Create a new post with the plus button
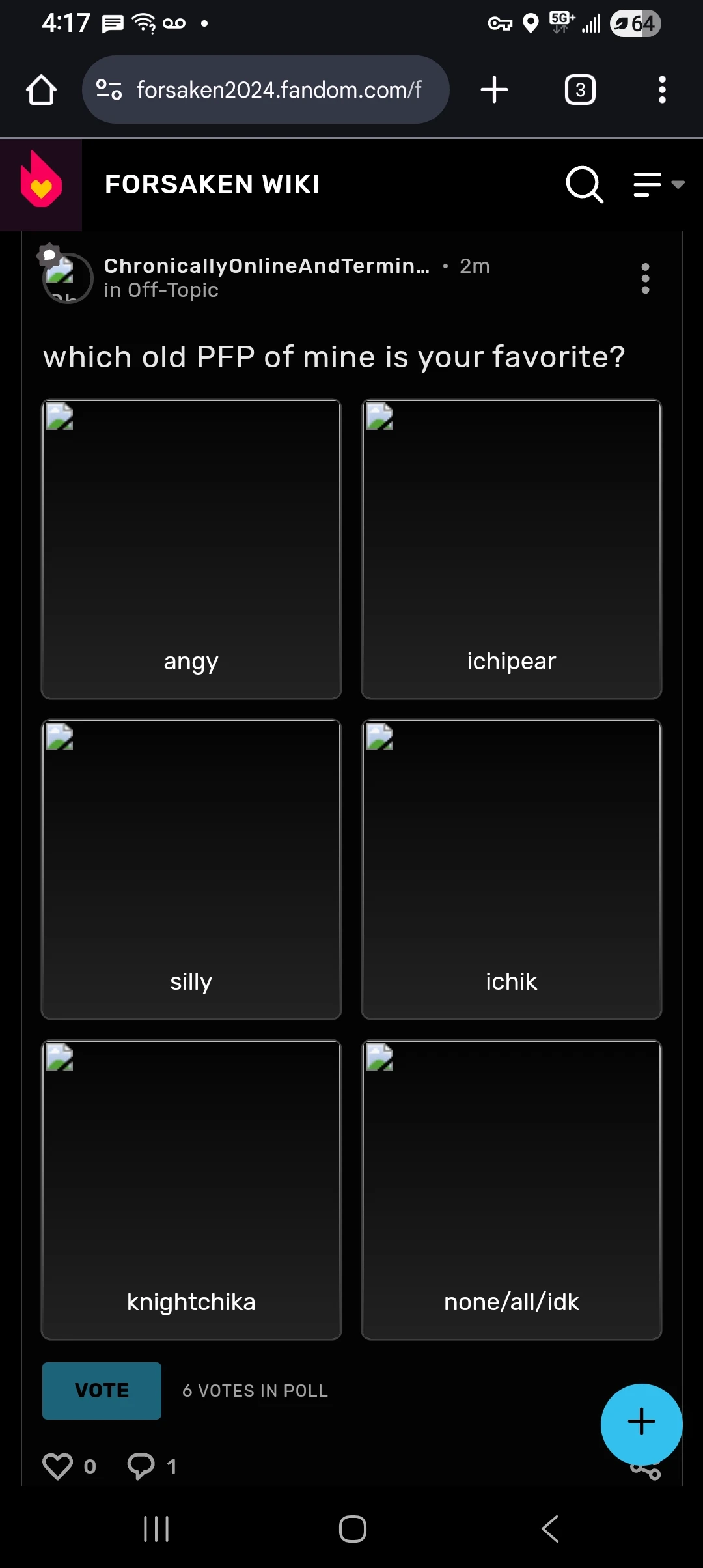 [641, 1423]
